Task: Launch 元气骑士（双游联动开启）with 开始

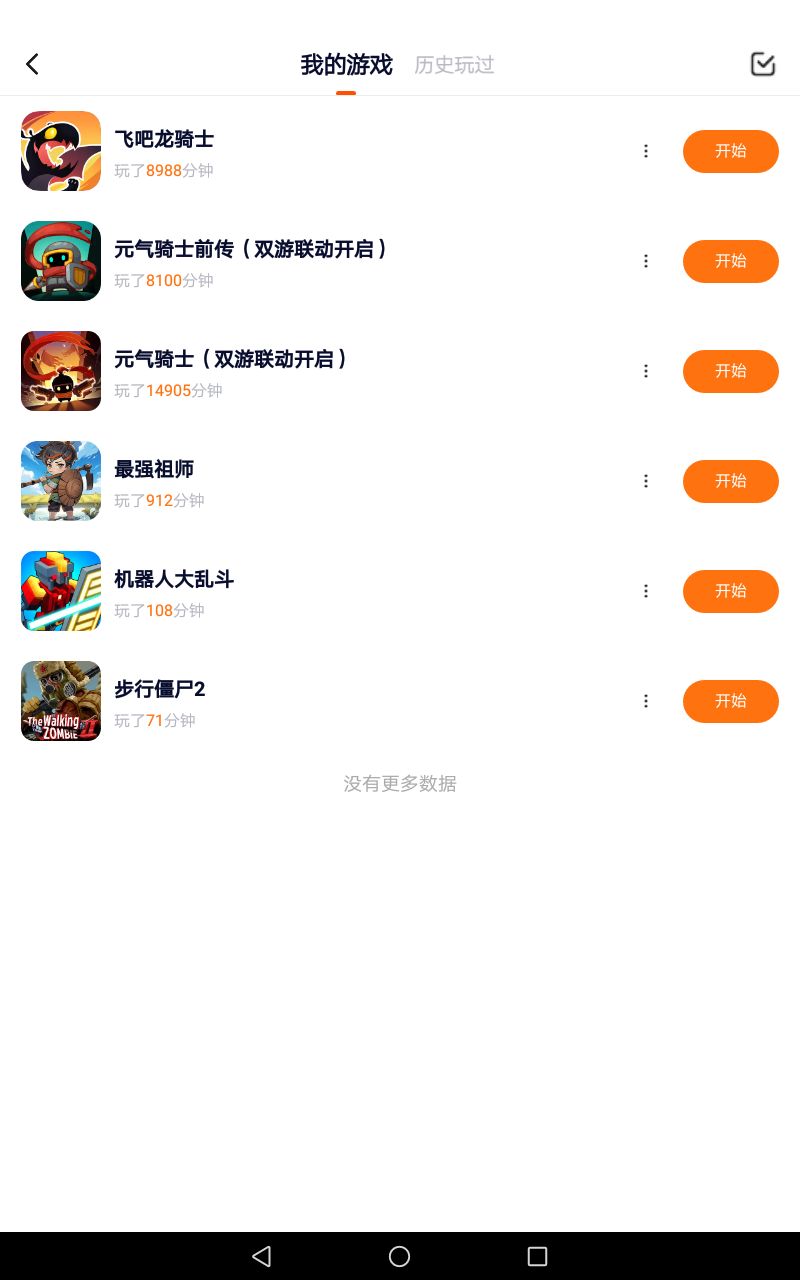Action: (x=730, y=371)
